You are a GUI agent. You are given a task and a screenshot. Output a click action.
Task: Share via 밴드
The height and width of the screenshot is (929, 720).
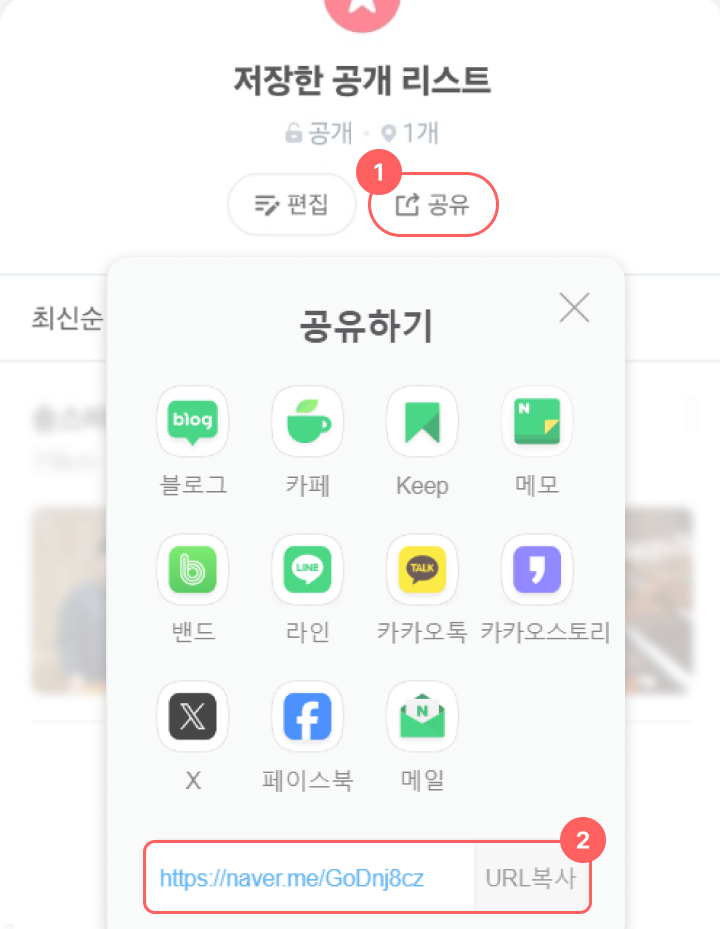click(x=193, y=570)
